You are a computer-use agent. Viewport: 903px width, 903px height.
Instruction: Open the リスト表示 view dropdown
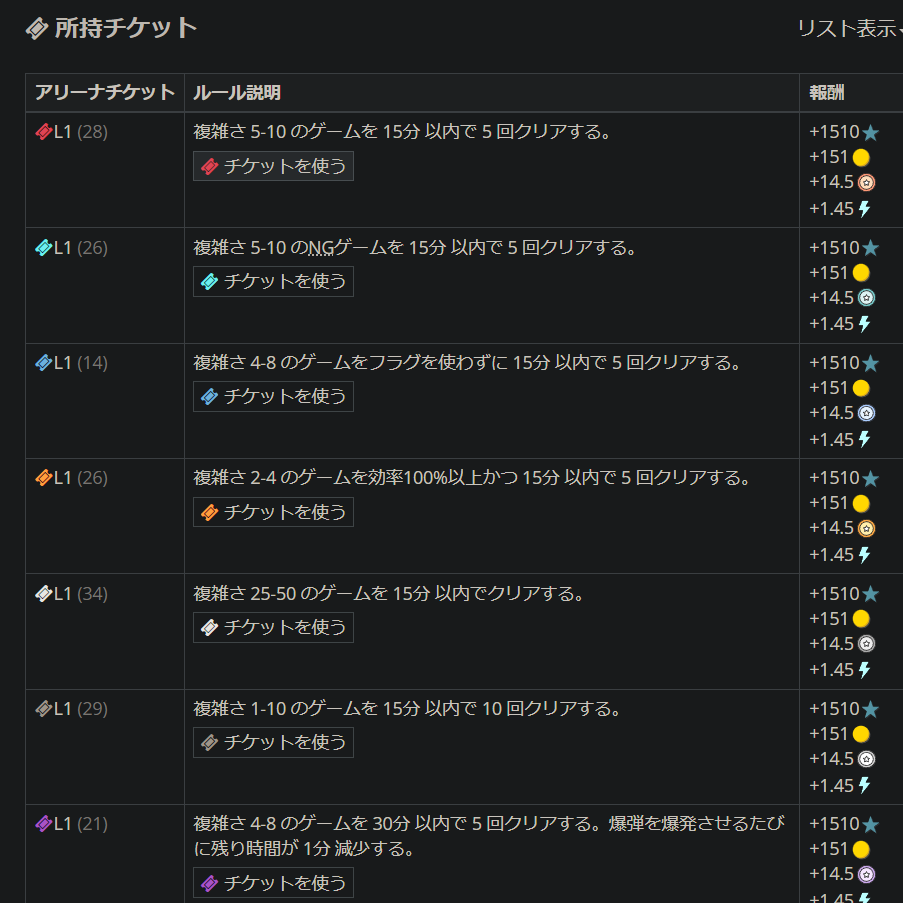[x=850, y=29]
